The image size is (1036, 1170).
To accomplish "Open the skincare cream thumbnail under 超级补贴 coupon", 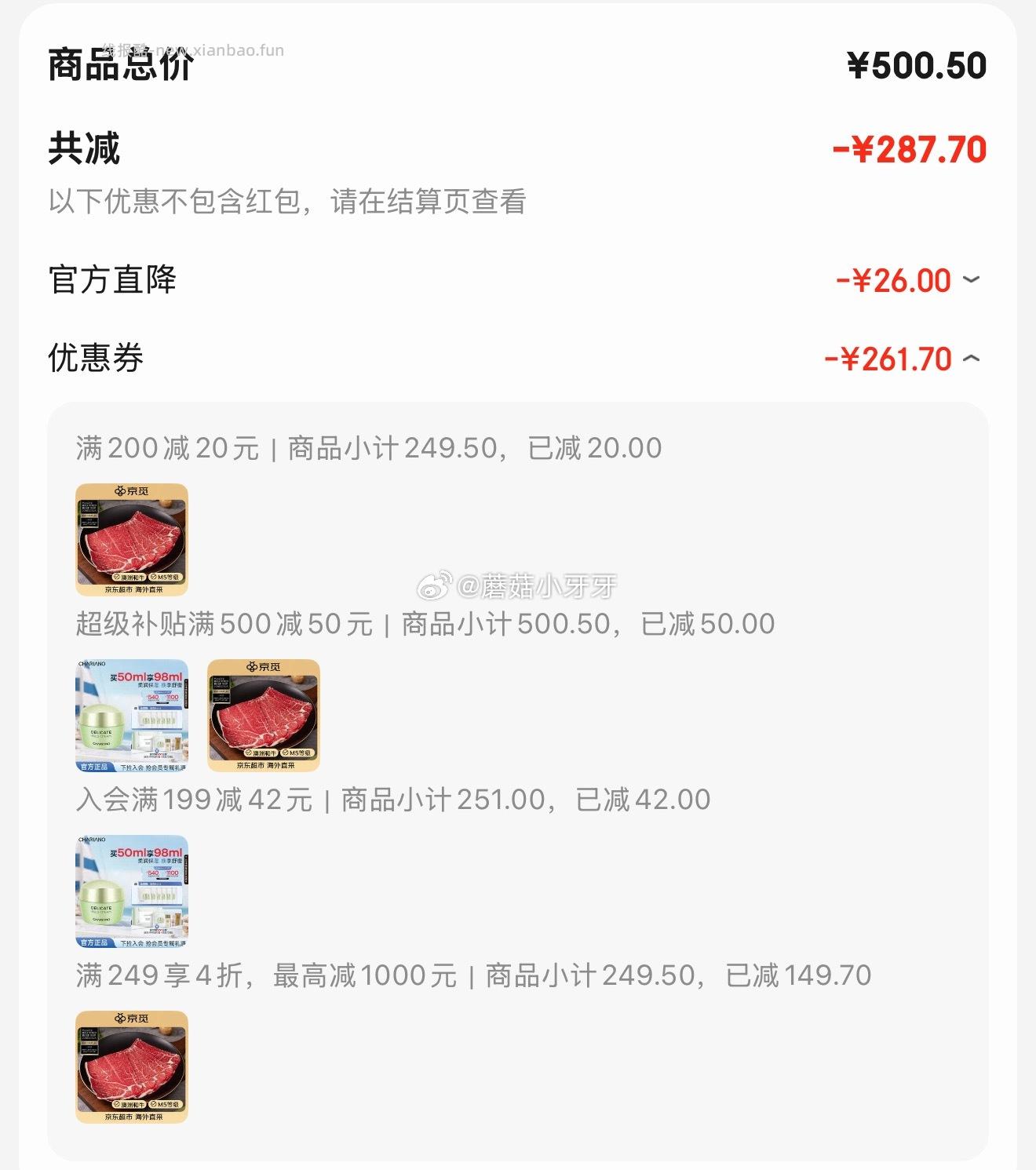I will [131, 715].
